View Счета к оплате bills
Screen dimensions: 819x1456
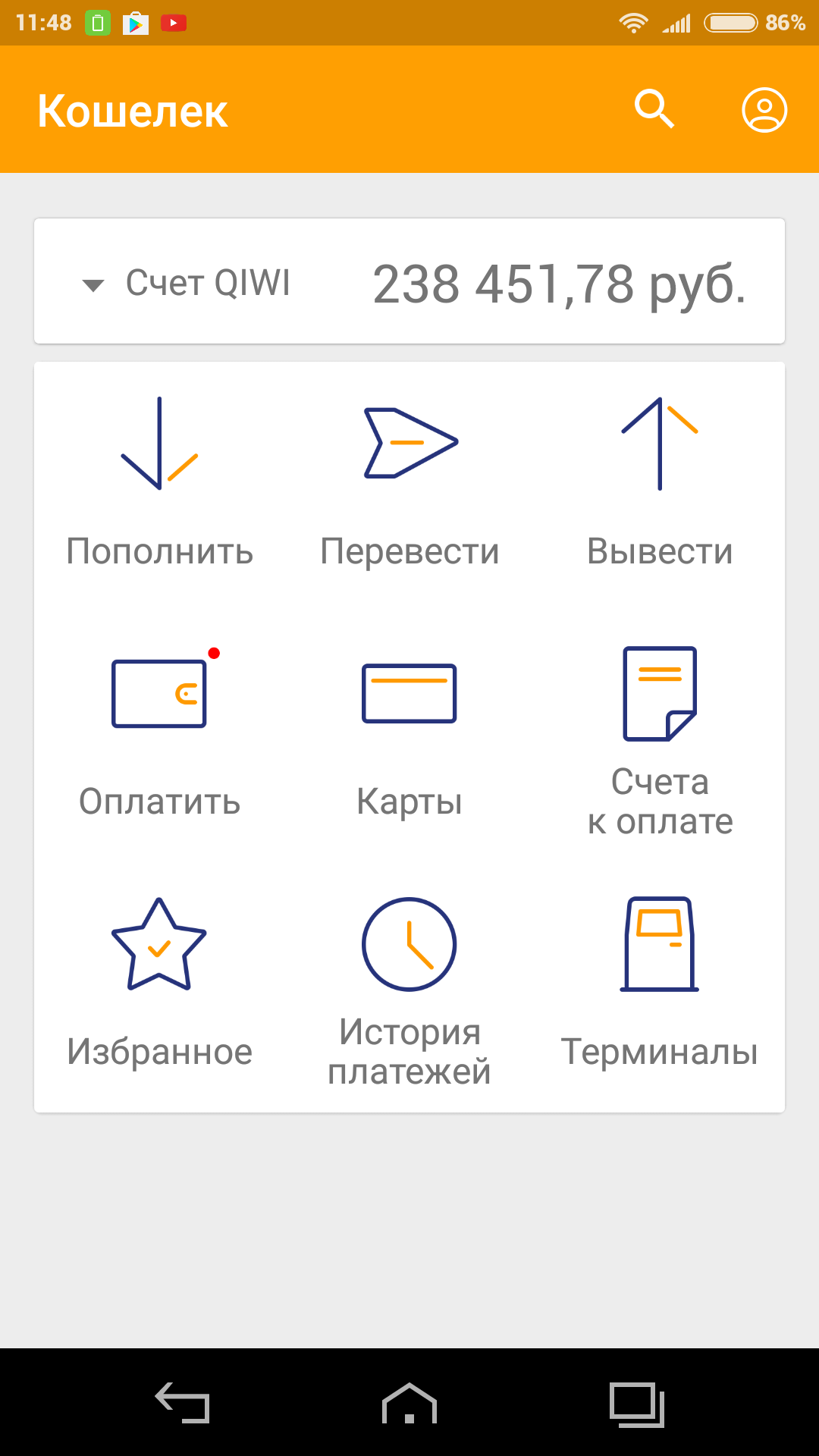[660, 739]
